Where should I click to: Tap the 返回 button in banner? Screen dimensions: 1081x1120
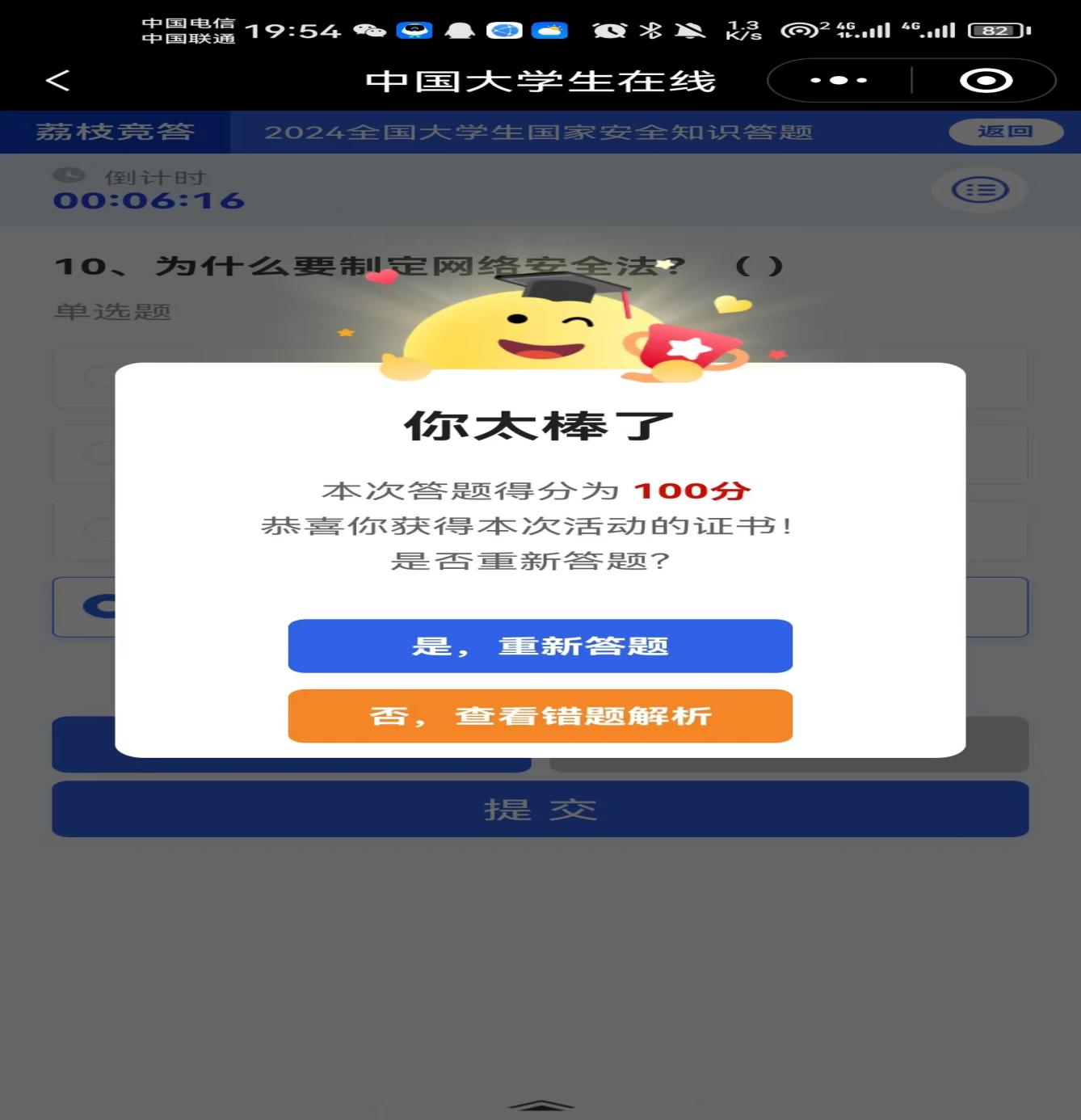pos(1005,132)
